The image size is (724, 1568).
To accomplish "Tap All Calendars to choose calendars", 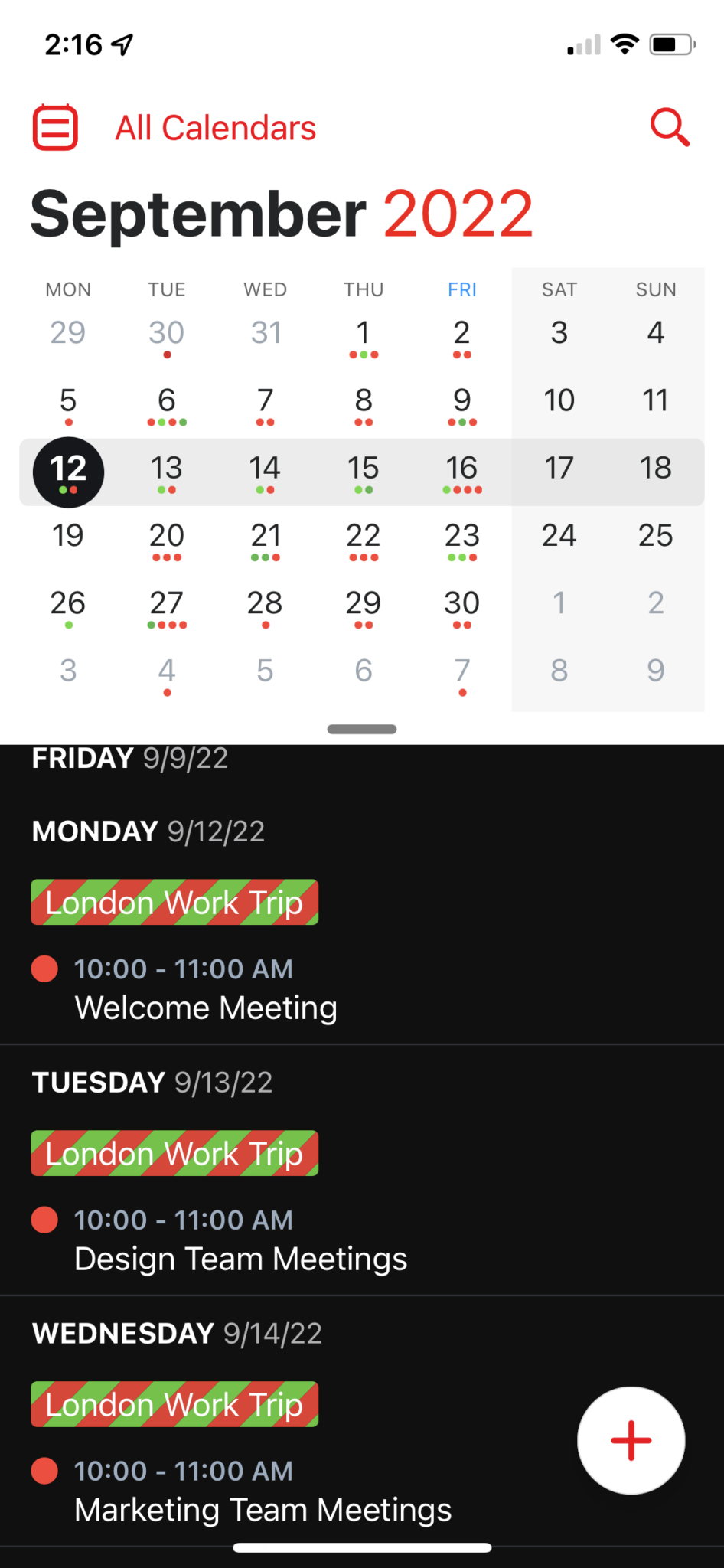I will [x=215, y=128].
